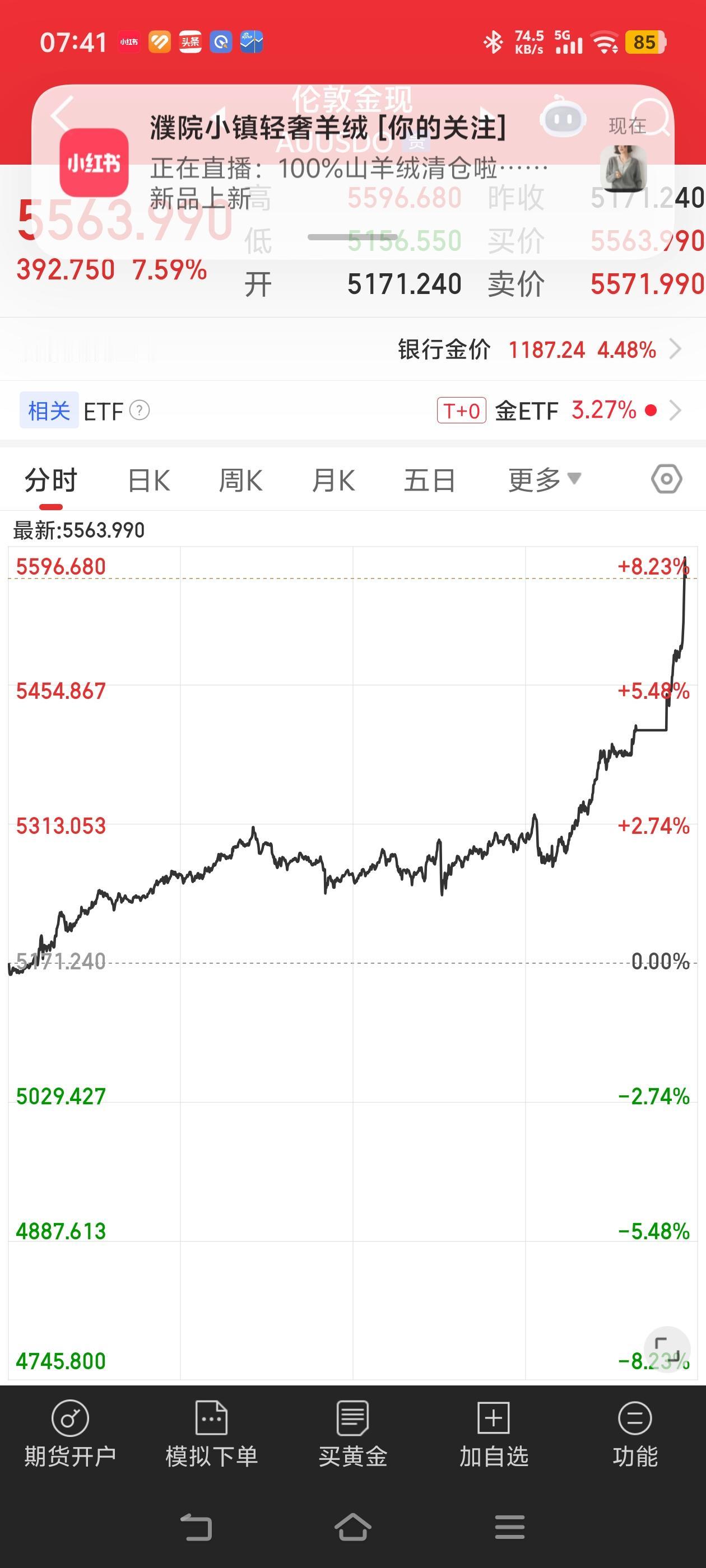Viewport: 706px width, 1568px height.
Task: Open the chart settings hexagon icon
Action: (666, 479)
